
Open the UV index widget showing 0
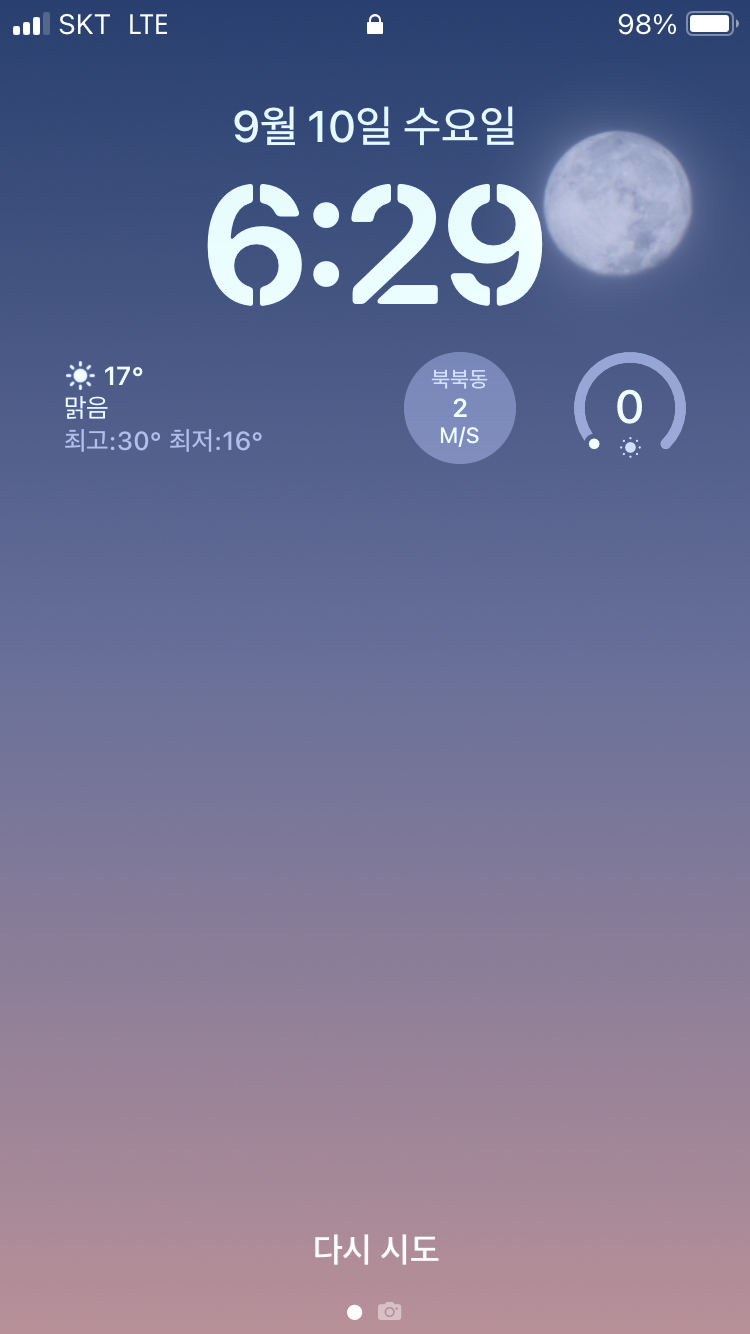tap(630, 408)
